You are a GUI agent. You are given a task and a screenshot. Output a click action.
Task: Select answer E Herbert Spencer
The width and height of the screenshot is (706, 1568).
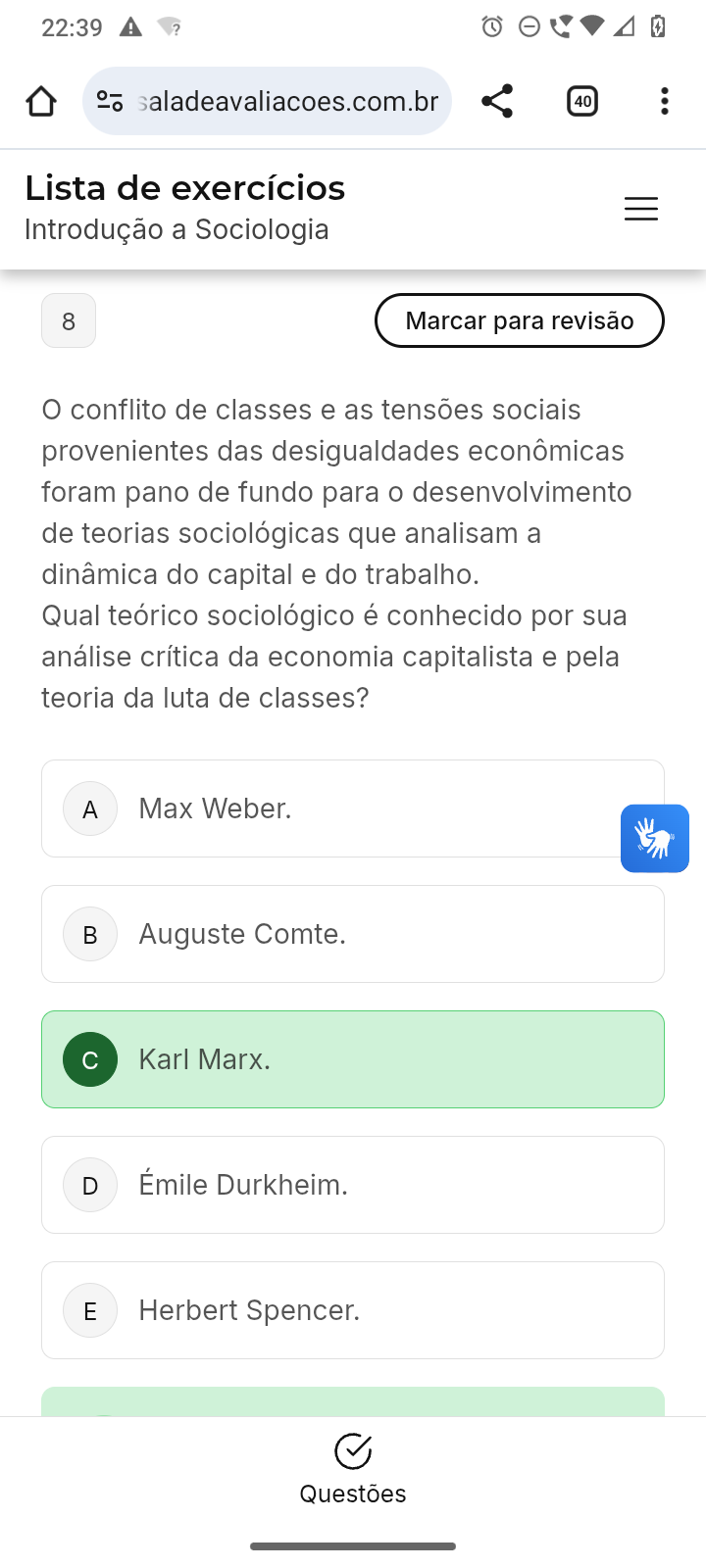[x=353, y=1310]
